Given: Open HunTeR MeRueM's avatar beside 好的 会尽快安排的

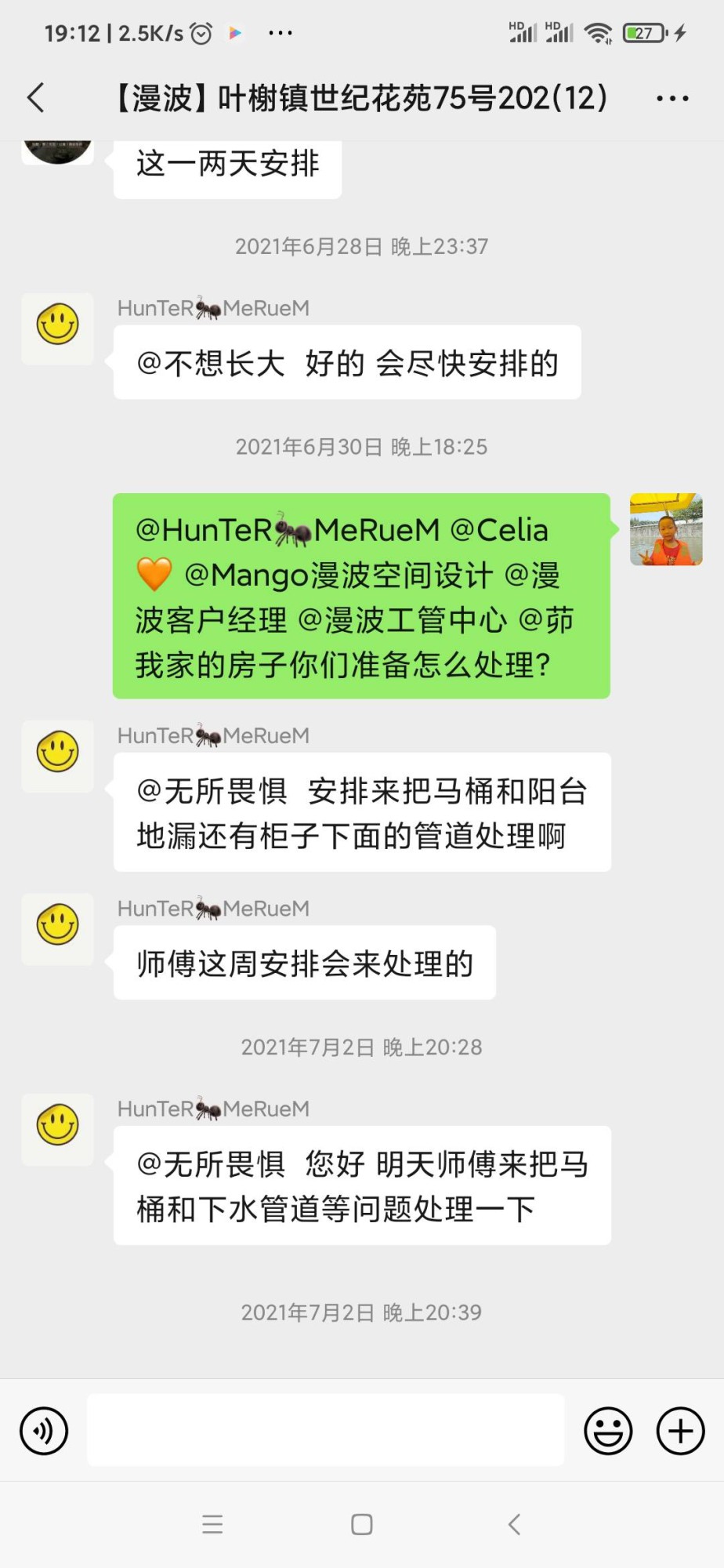Looking at the screenshot, I should click(x=57, y=328).
